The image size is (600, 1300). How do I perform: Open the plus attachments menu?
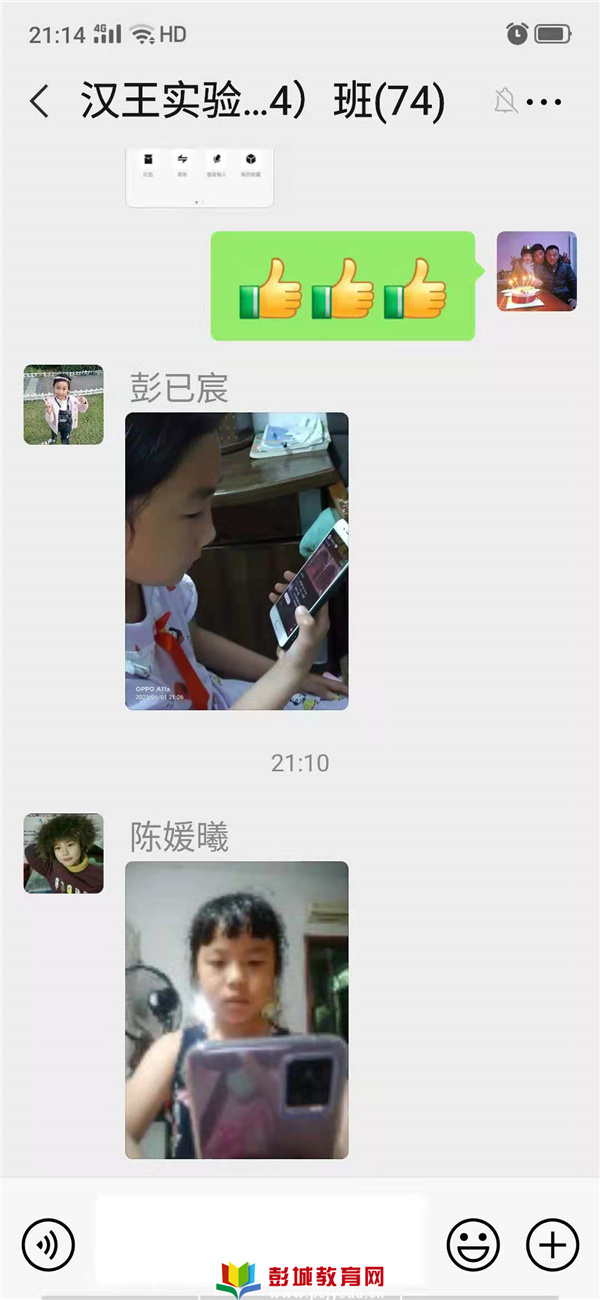552,1245
